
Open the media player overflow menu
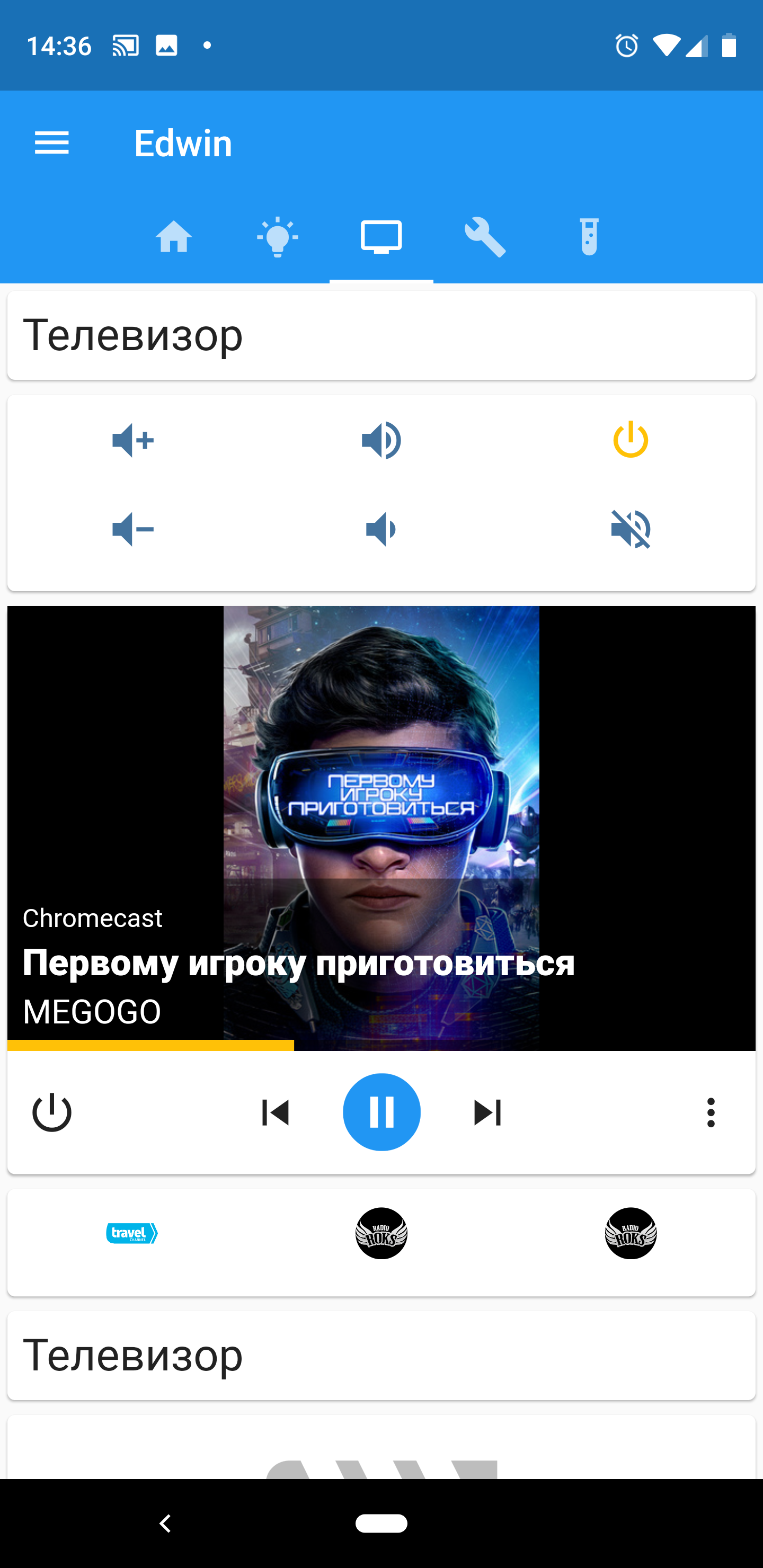coord(711,1112)
